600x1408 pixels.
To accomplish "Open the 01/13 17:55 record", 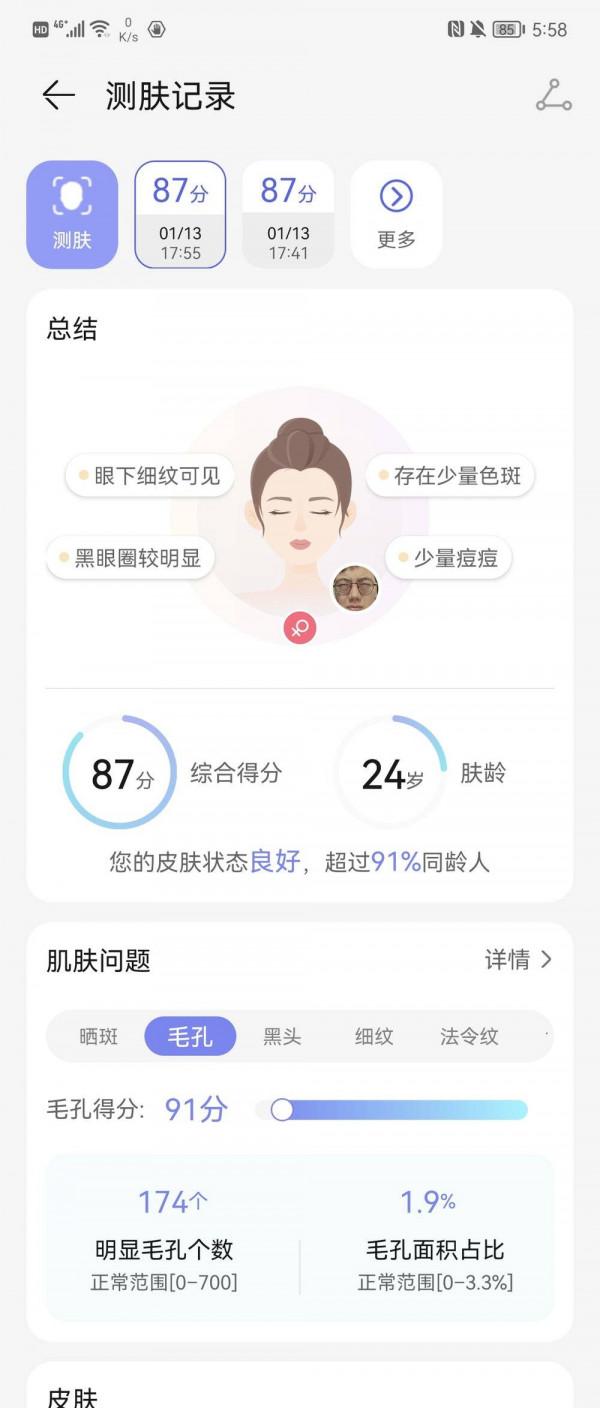I will coord(180,214).
